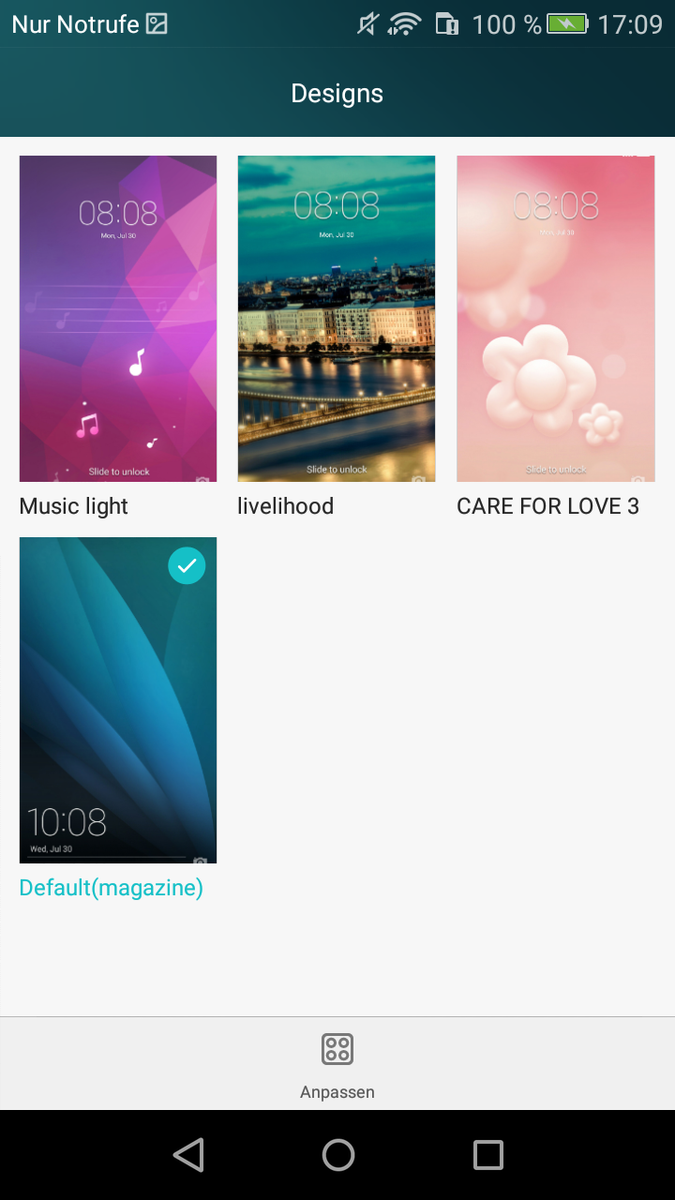The height and width of the screenshot is (1200, 675).
Task: Show recent apps
Action: 488,1155
